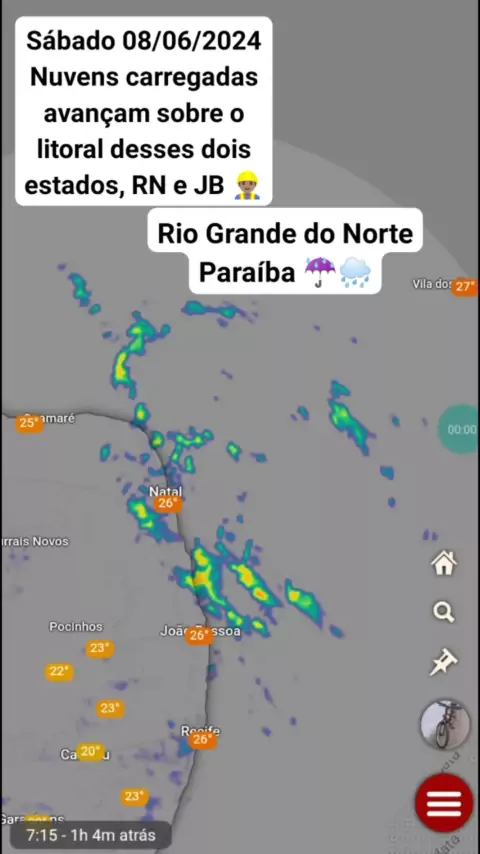Open the search magnifier icon
Image resolution: width=480 pixels, height=854 pixels.
[x=443, y=612]
